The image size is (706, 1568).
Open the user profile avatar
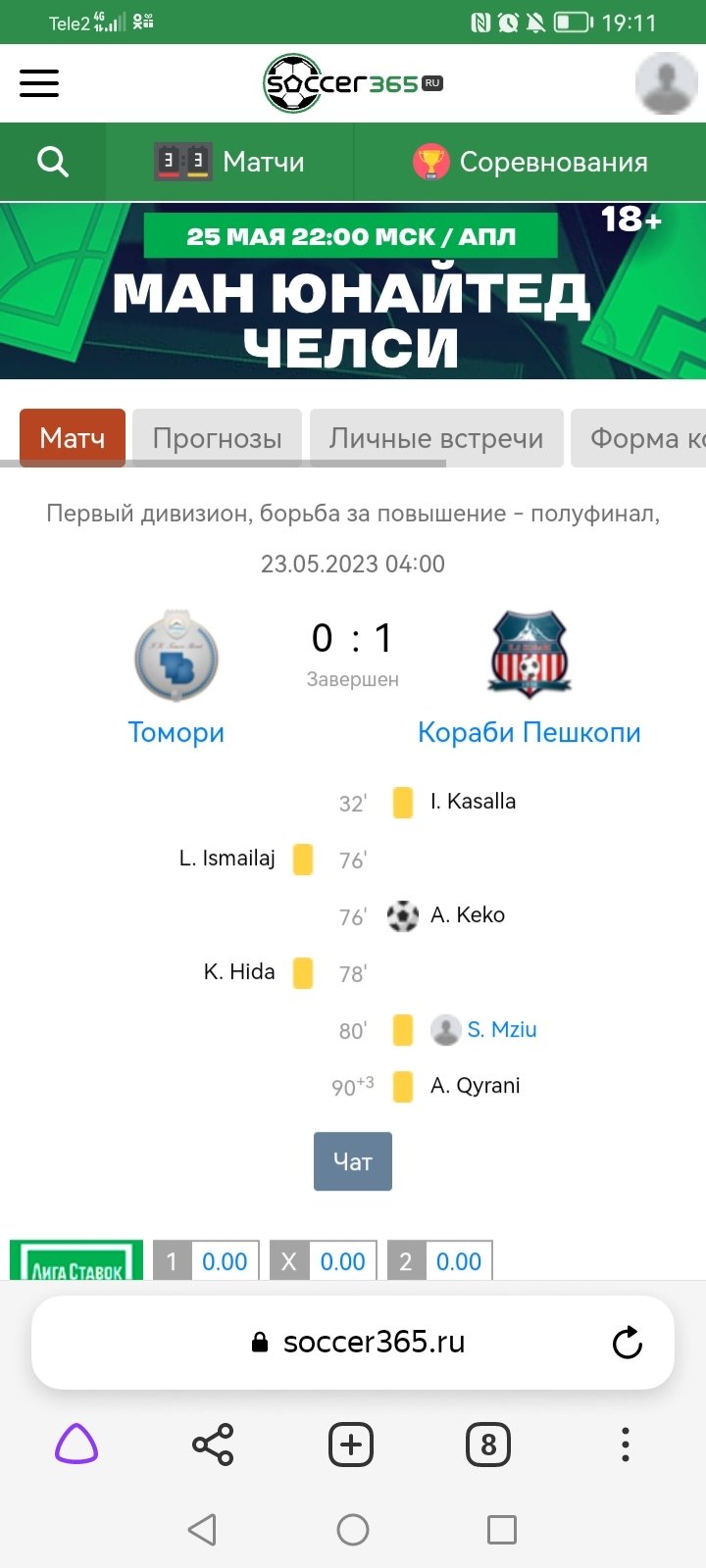click(x=667, y=83)
